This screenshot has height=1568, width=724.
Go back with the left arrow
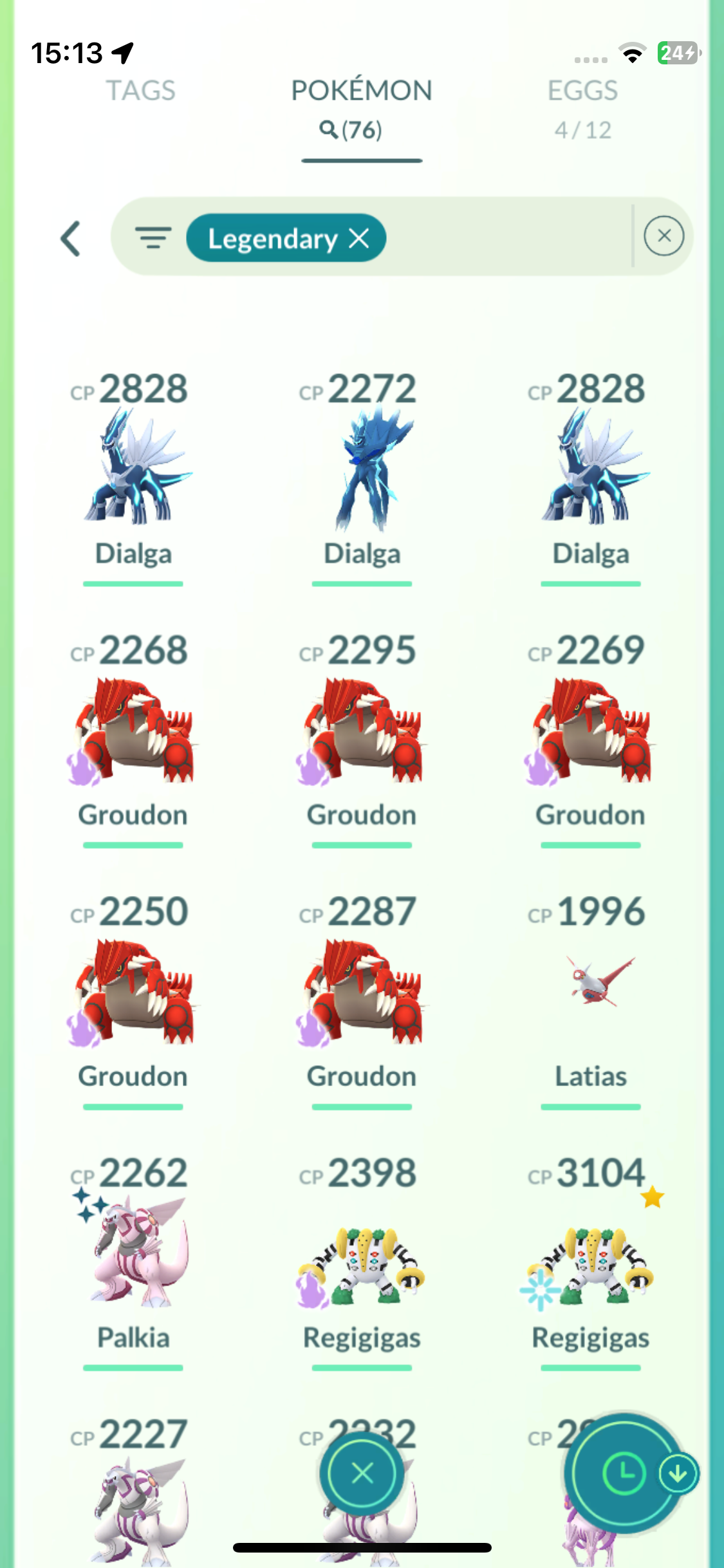(x=71, y=239)
